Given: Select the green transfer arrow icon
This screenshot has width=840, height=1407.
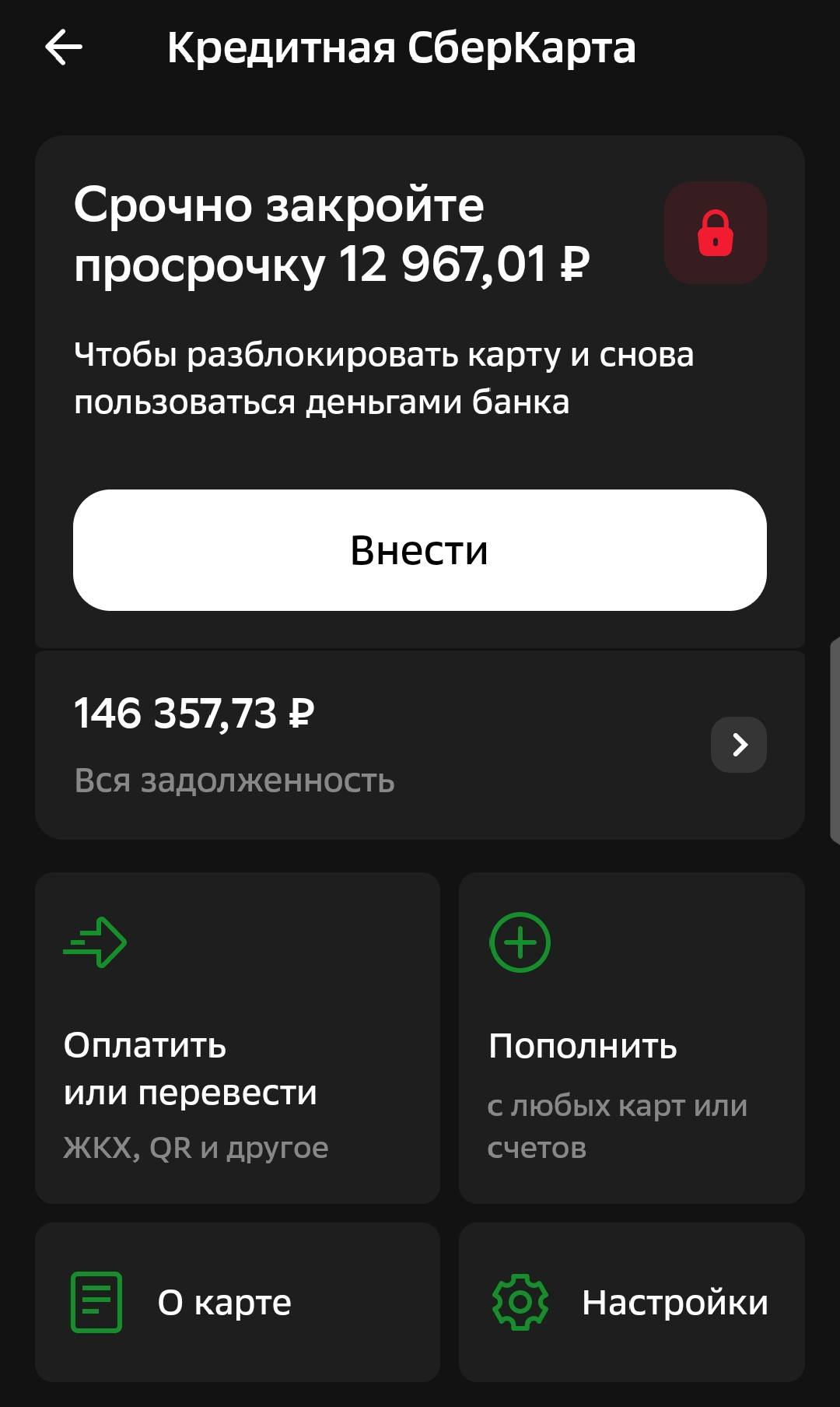Looking at the screenshot, I should pyautogui.click(x=94, y=942).
